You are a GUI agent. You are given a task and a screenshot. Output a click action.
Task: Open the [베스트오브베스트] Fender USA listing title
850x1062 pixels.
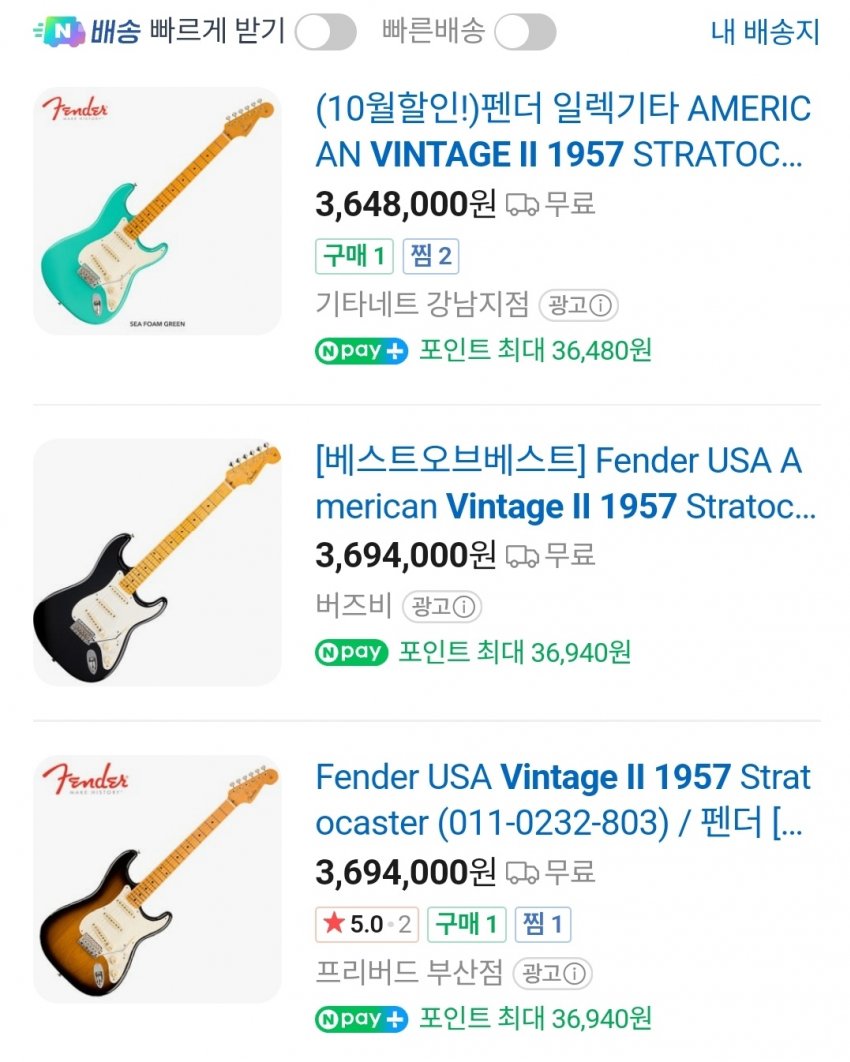[x=565, y=483]
